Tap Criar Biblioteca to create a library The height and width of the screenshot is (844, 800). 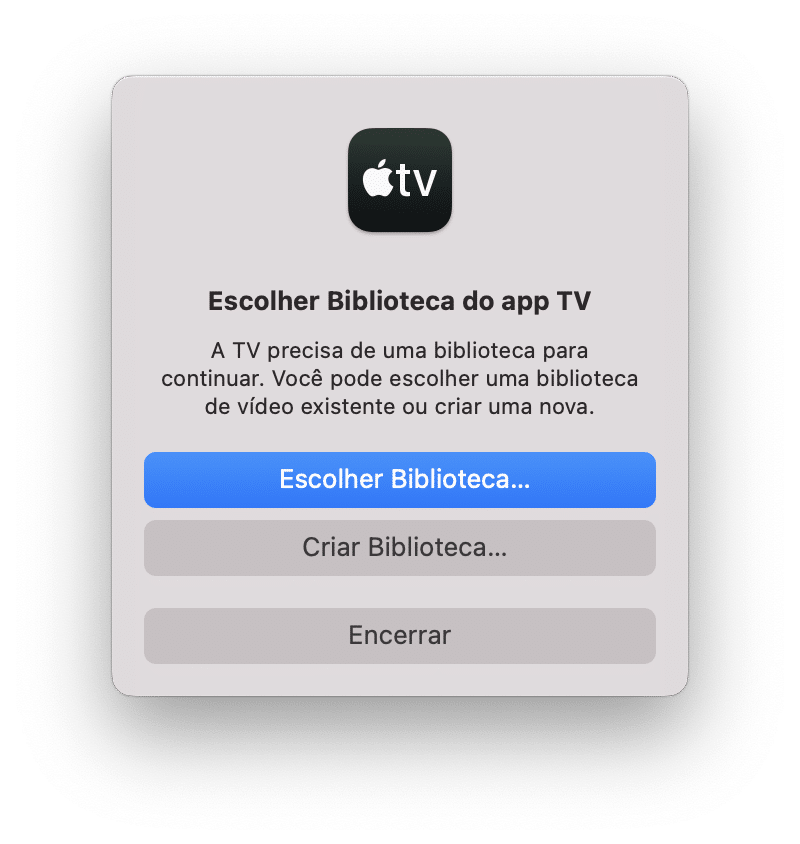tap(400, 548)
